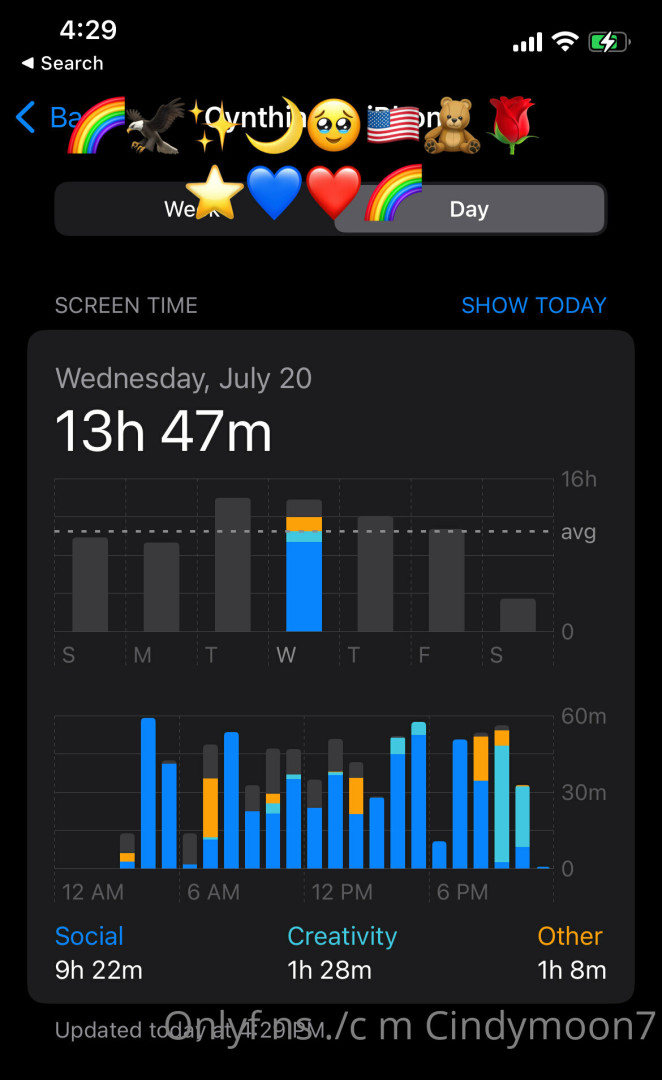Tap the SHOW TODAY link
The image size is (662, 1080).
(x=533, y=305)
